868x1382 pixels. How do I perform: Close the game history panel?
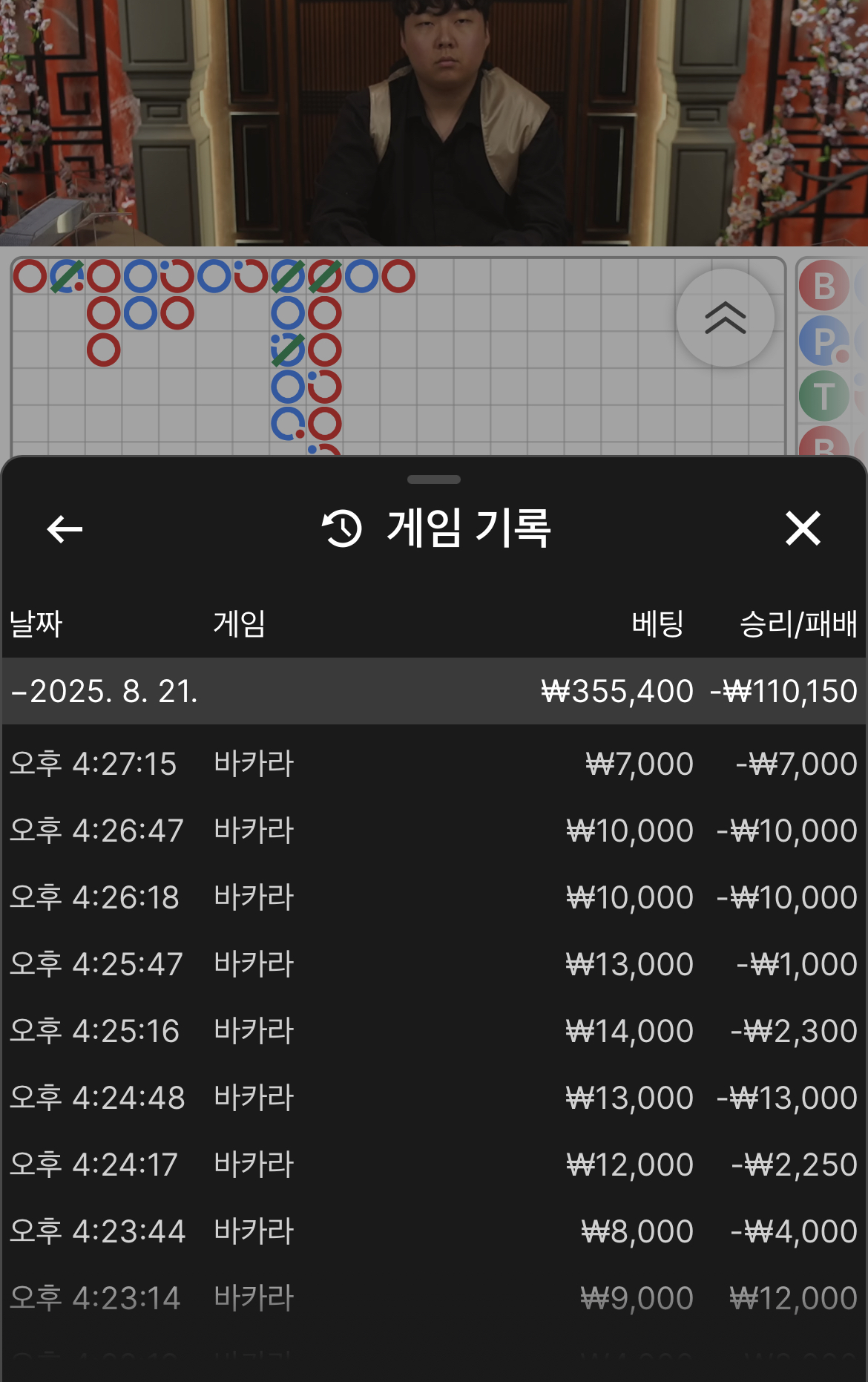(x=803, y=529)
